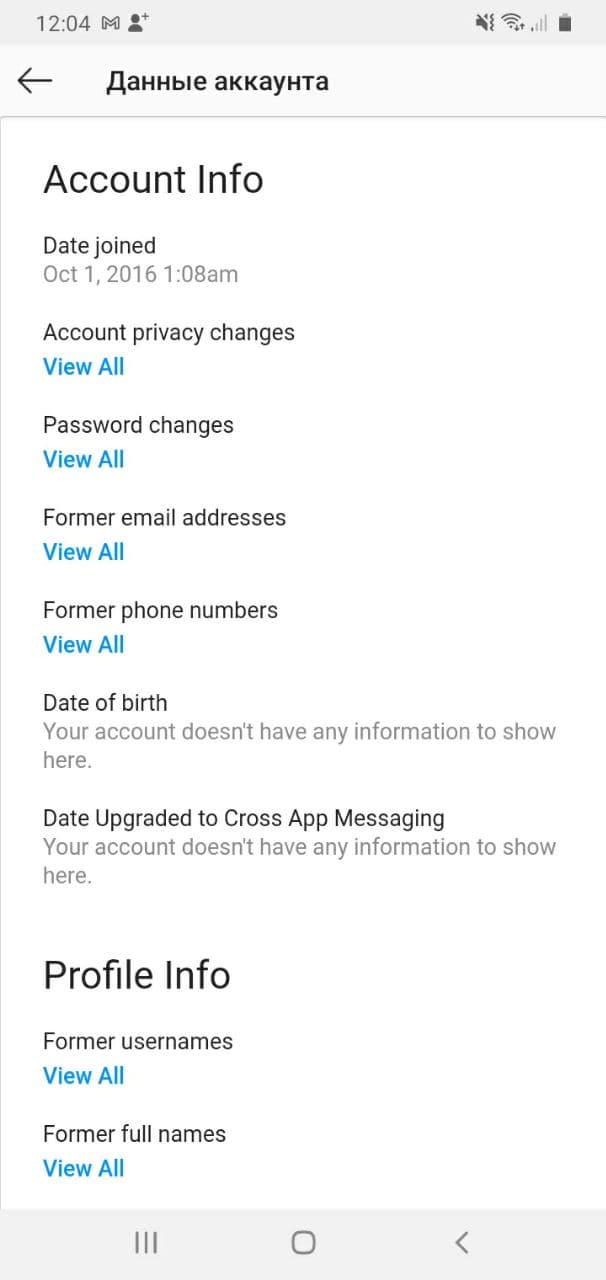Go back using the app bar arrow

pos(35,81)
